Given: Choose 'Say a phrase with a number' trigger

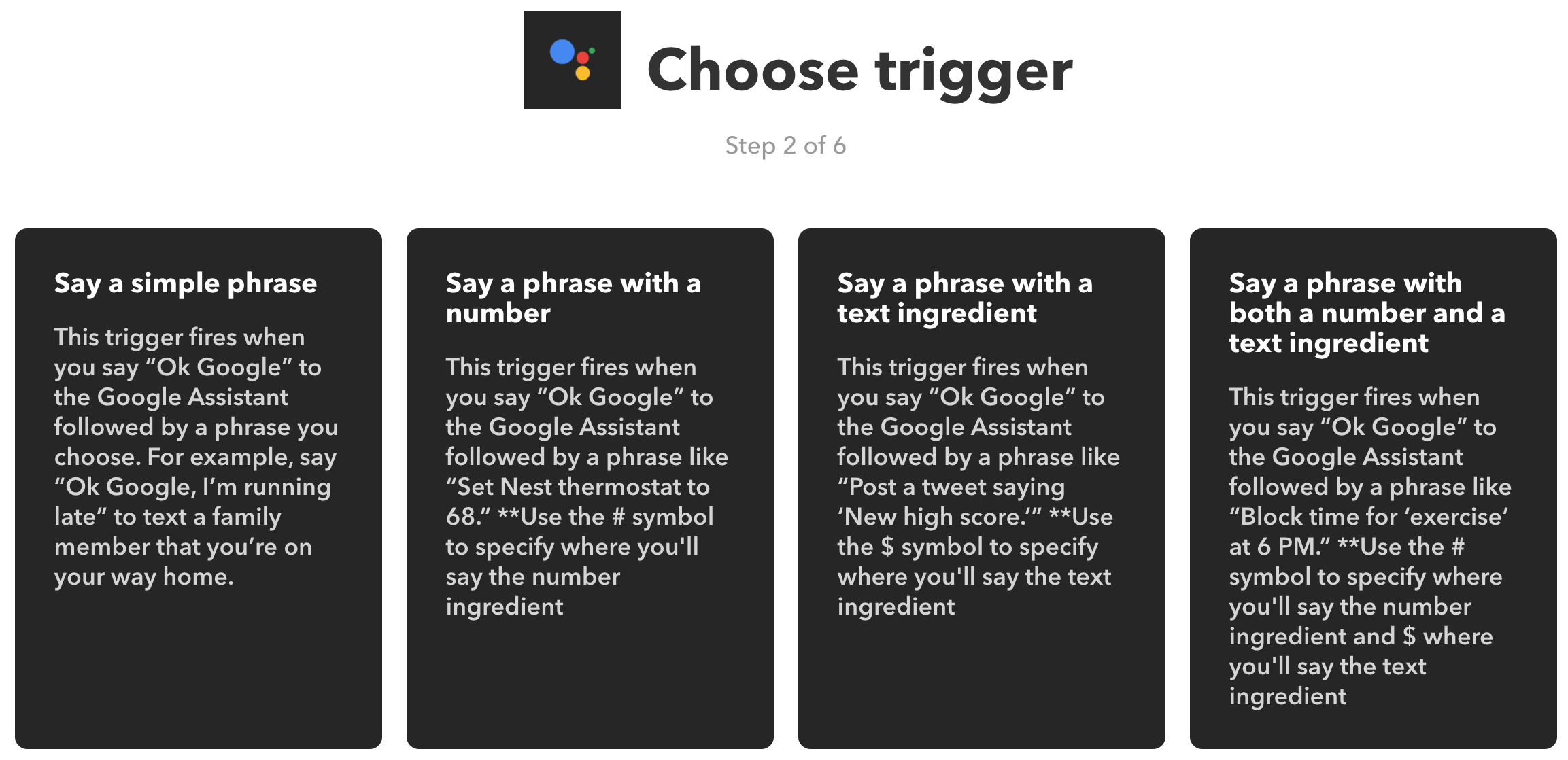Looking at the screenshot, I should [590, 488].
